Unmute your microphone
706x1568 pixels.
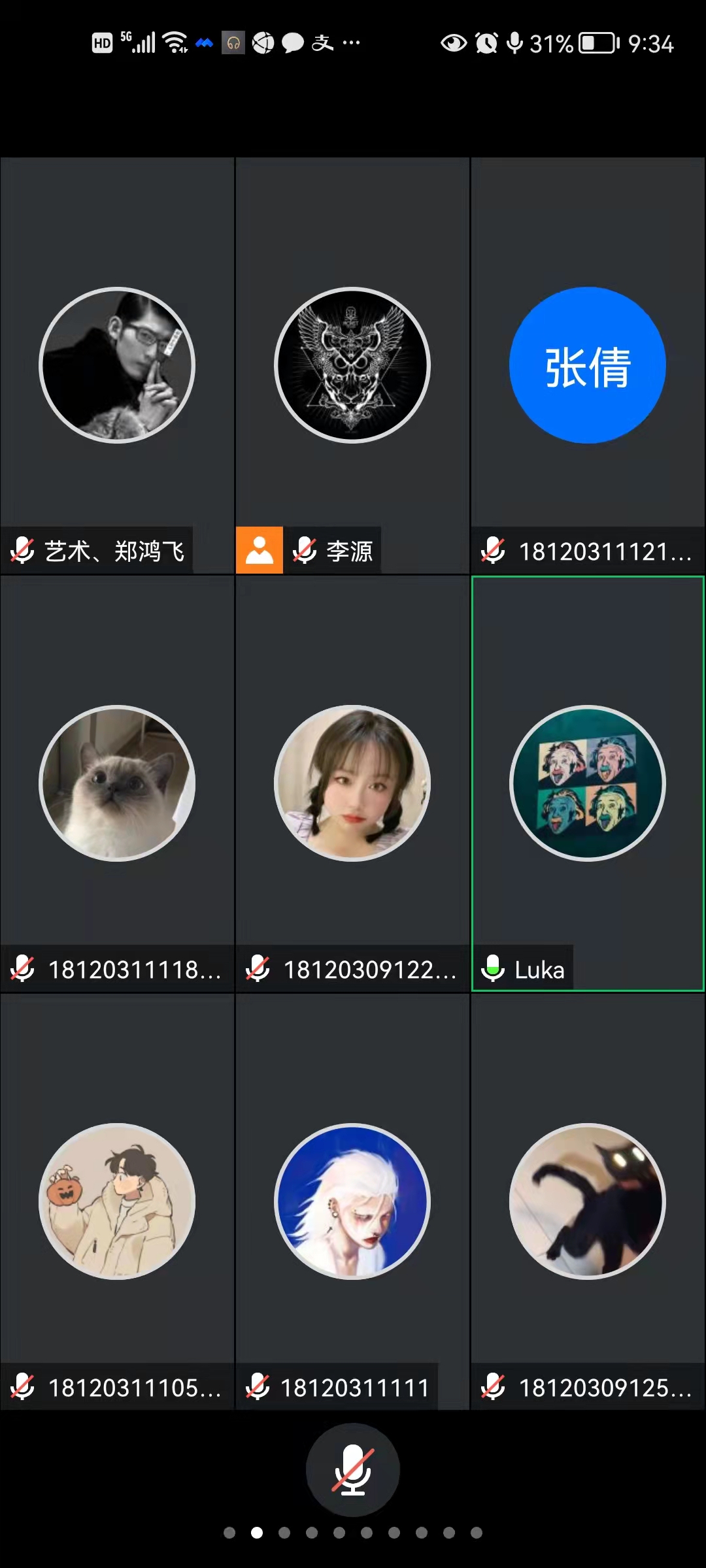pyautogui.click(x=352, y=1469)
